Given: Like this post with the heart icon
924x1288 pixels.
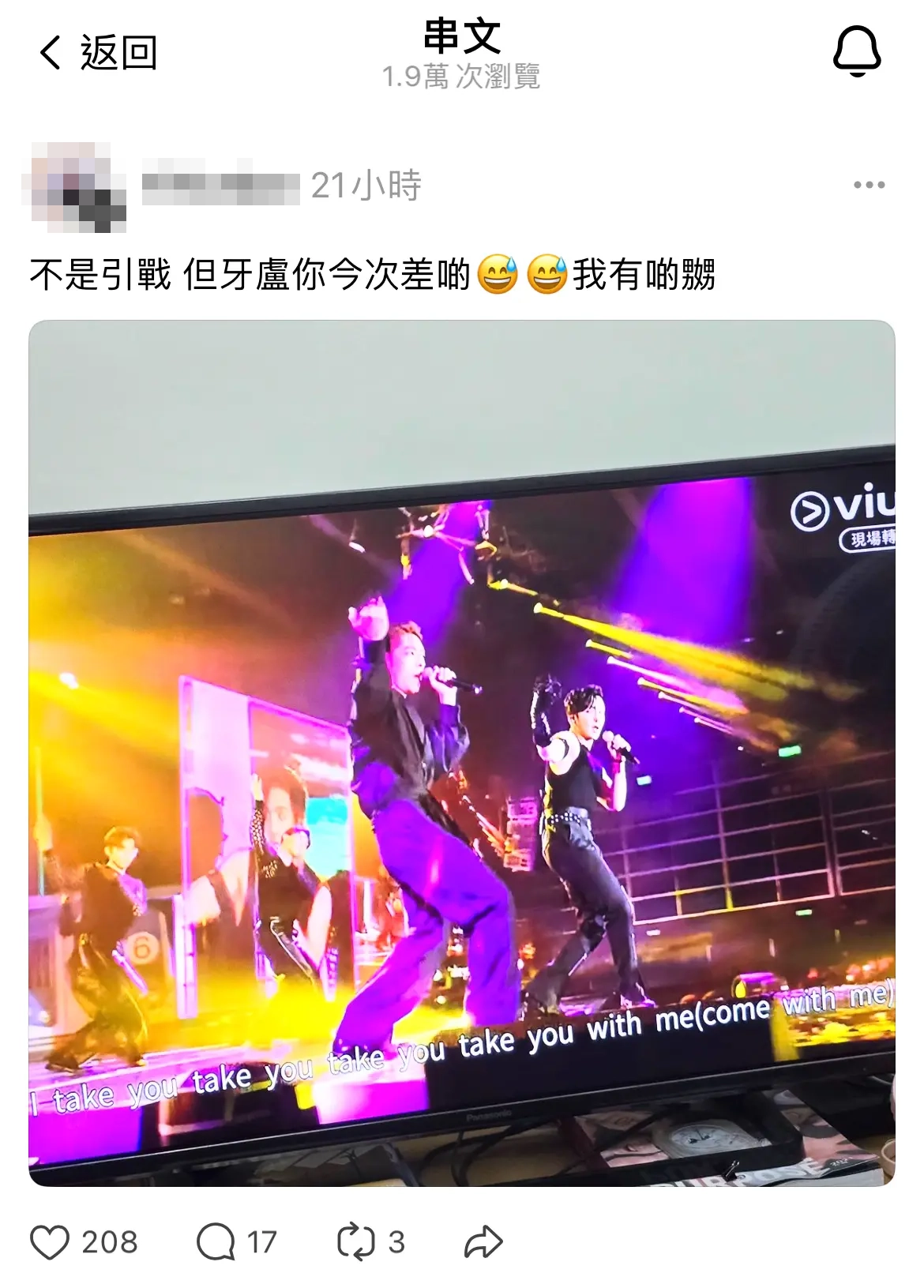Looking at the screenshot, I should pos(51,1242).
